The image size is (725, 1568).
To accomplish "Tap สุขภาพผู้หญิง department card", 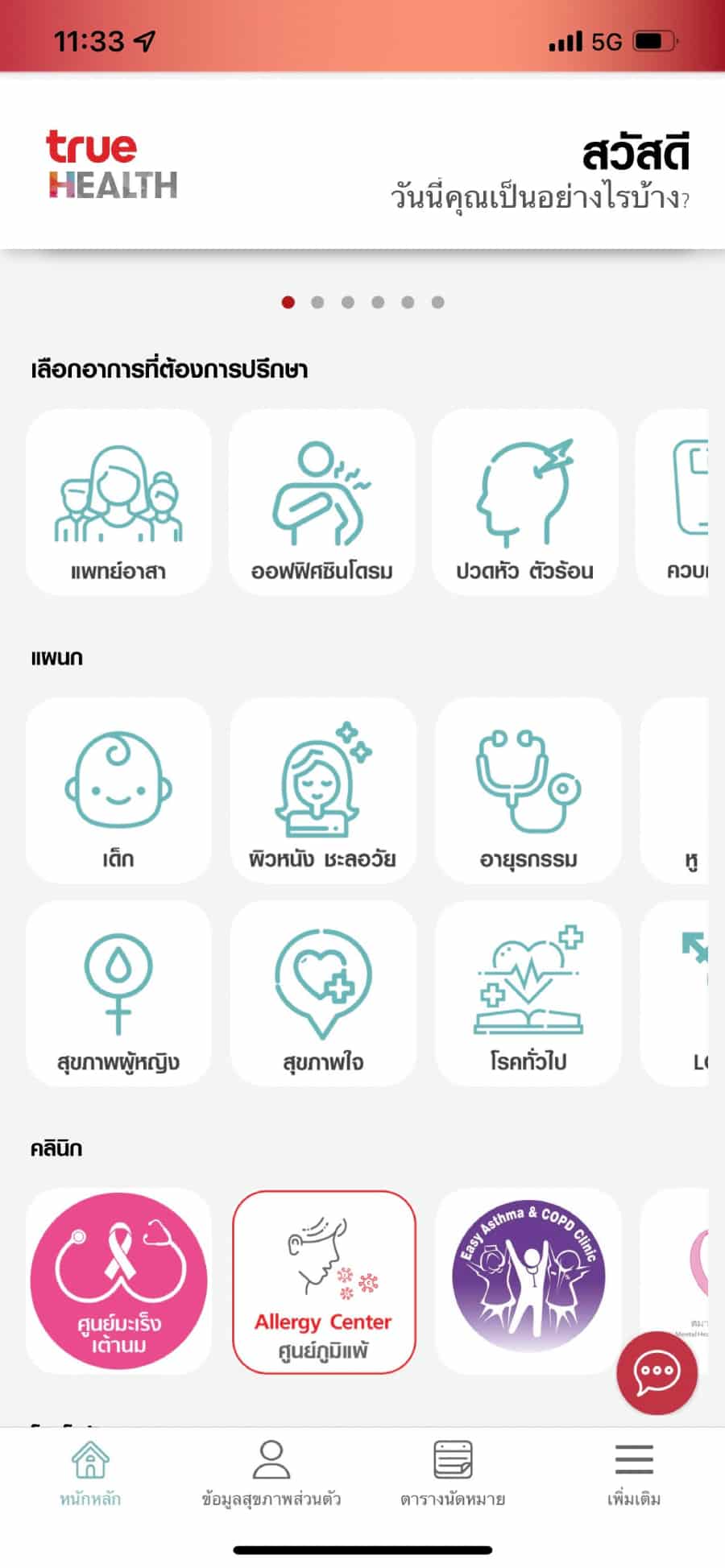I will click(x=118, y=994).
